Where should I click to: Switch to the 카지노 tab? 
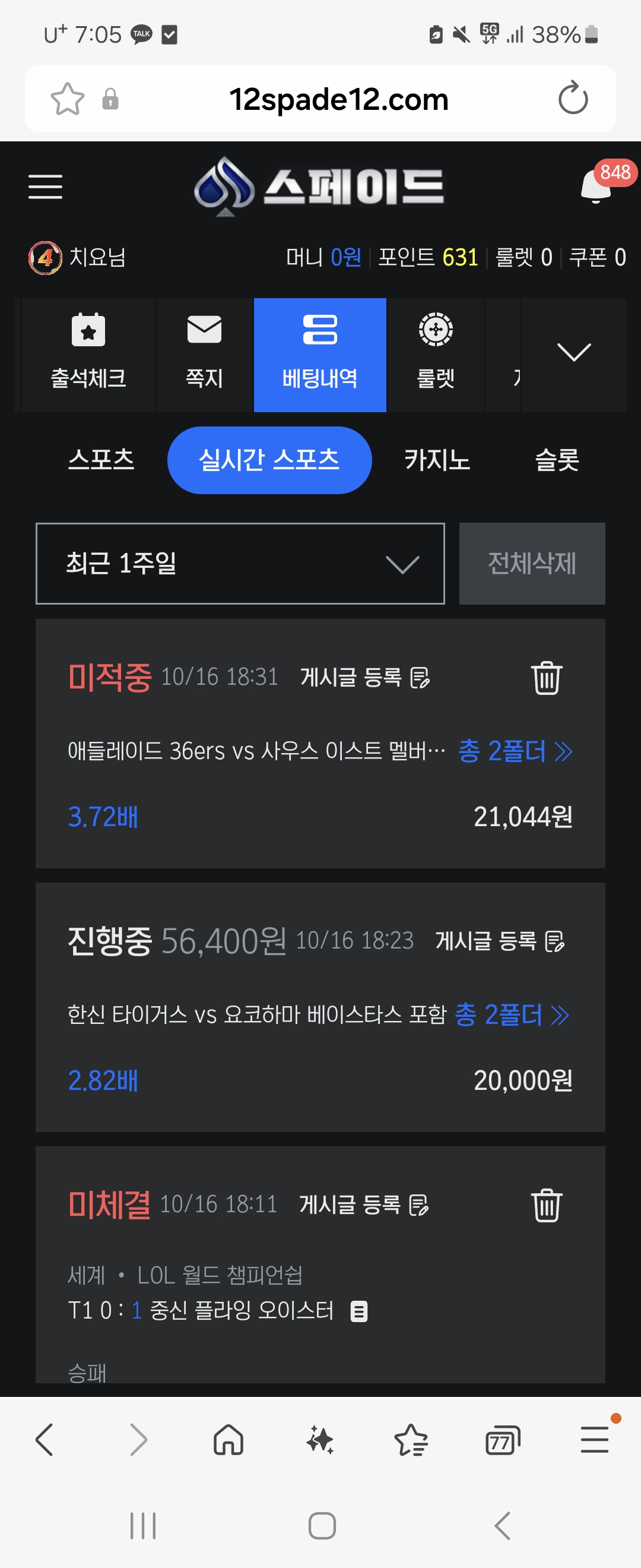click(x=437, y=460)
